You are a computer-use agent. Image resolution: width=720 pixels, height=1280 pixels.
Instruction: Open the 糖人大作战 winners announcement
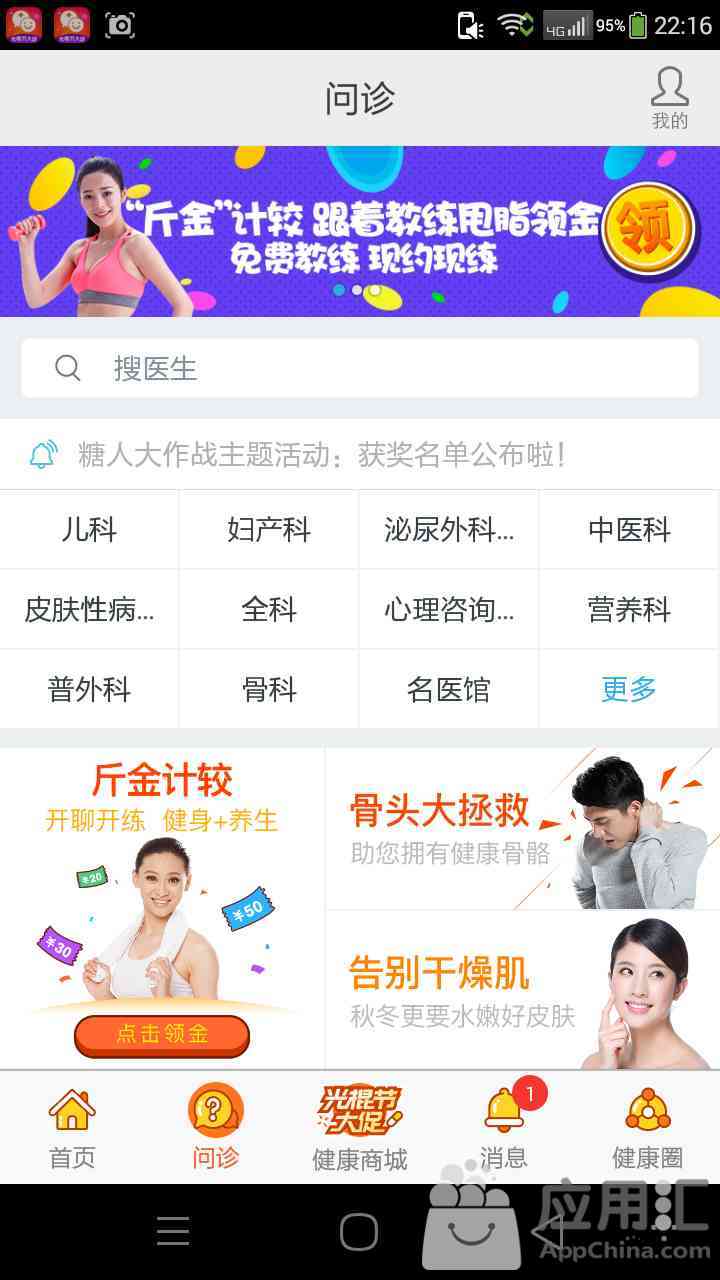point(320,455)
